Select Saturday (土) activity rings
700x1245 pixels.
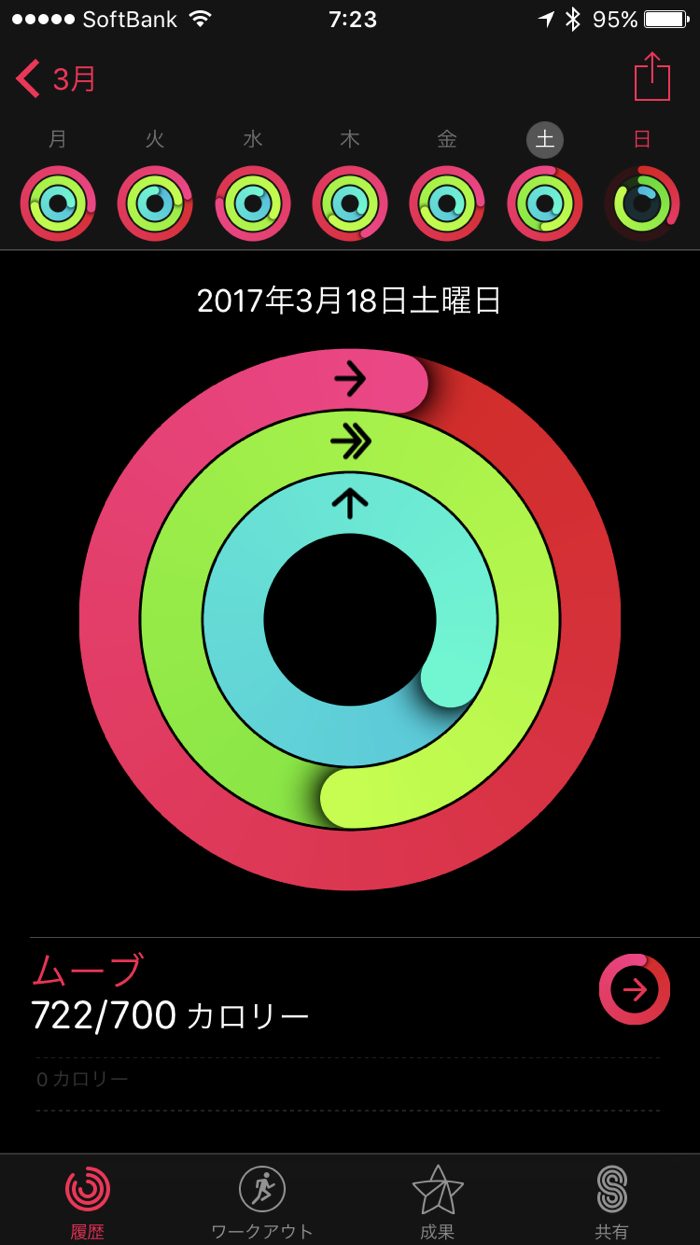pos(545,204)
